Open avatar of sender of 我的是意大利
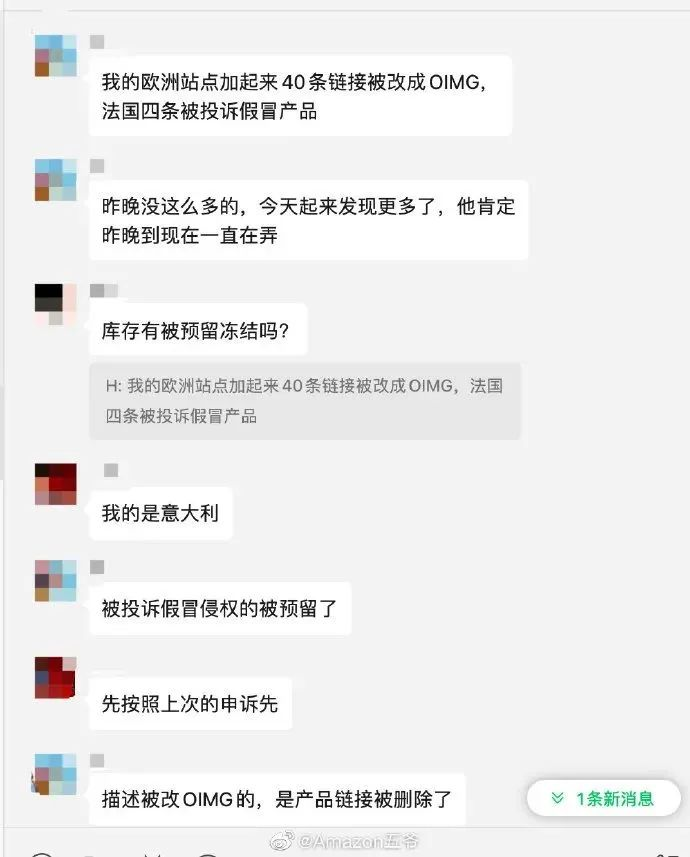 click(x=56, y=484)
